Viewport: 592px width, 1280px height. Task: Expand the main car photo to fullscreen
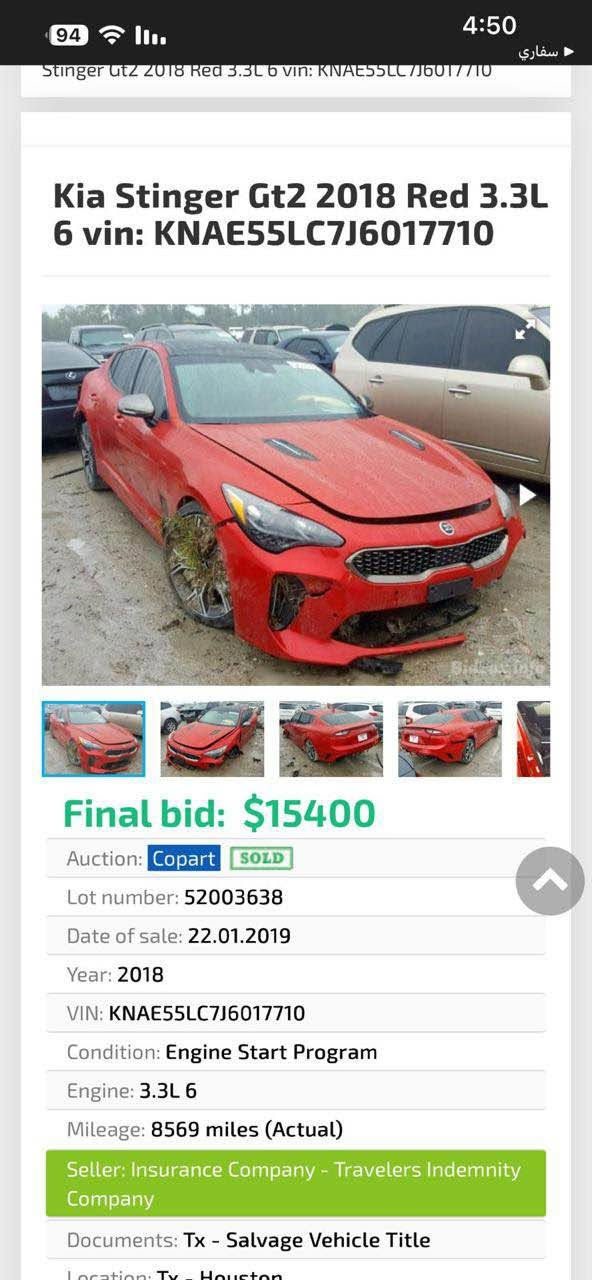(x=525, y=330)
